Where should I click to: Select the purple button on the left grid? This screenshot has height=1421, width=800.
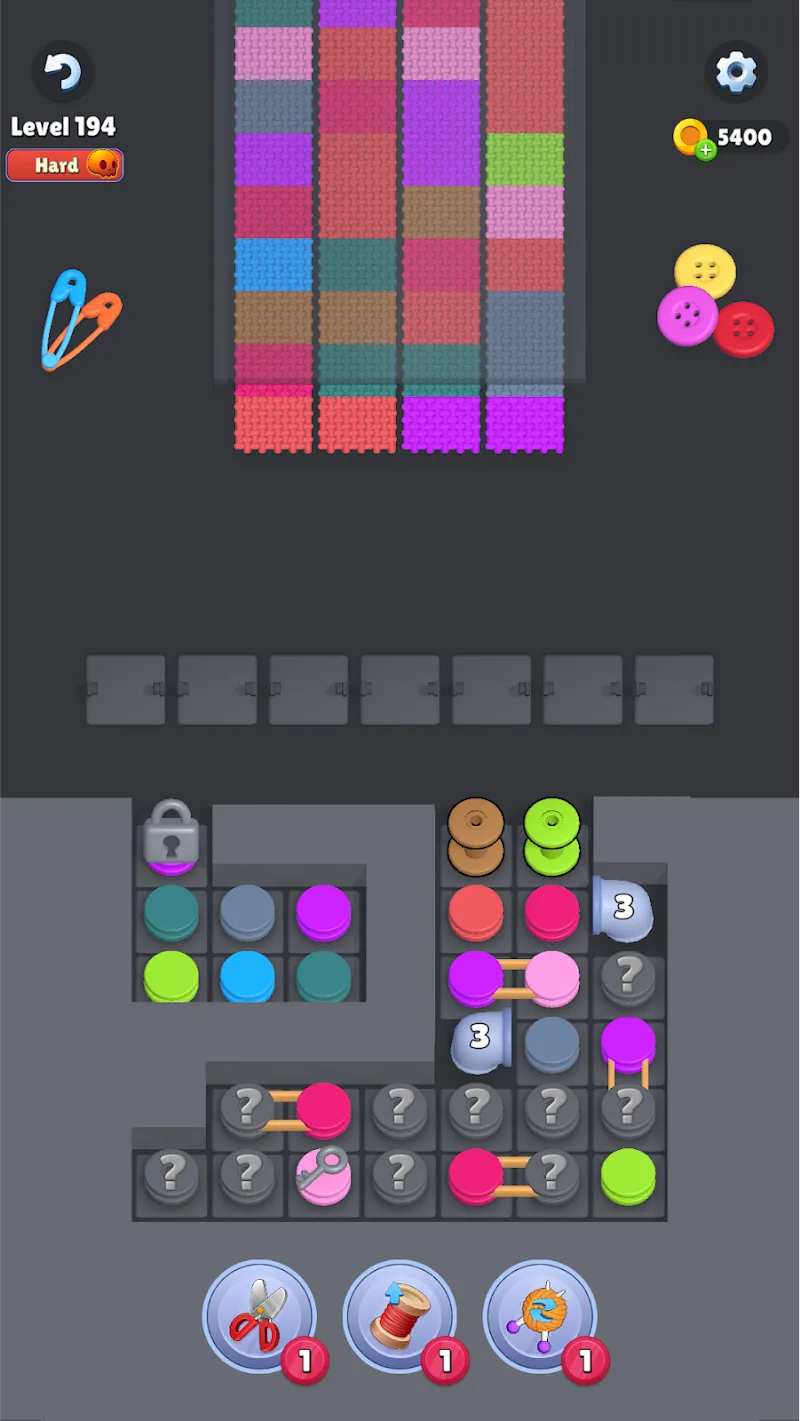coord(322,913)
